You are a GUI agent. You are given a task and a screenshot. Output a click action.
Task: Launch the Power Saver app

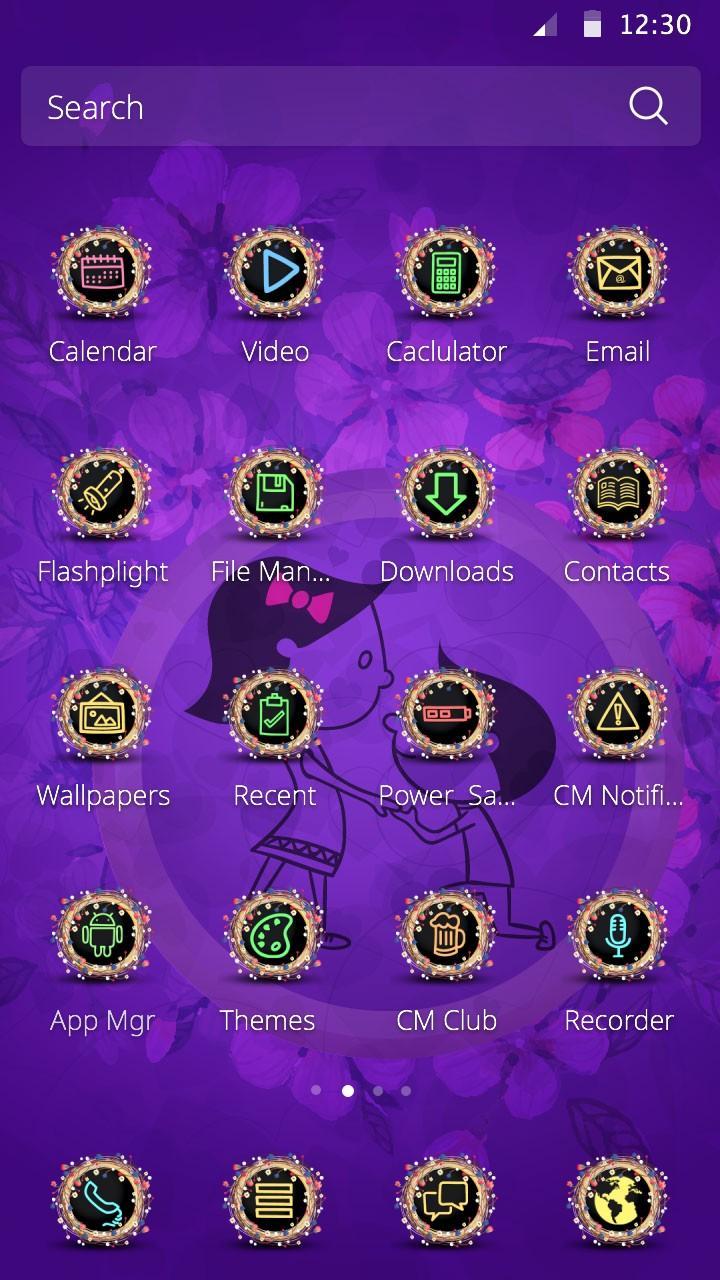pos(446,716)
